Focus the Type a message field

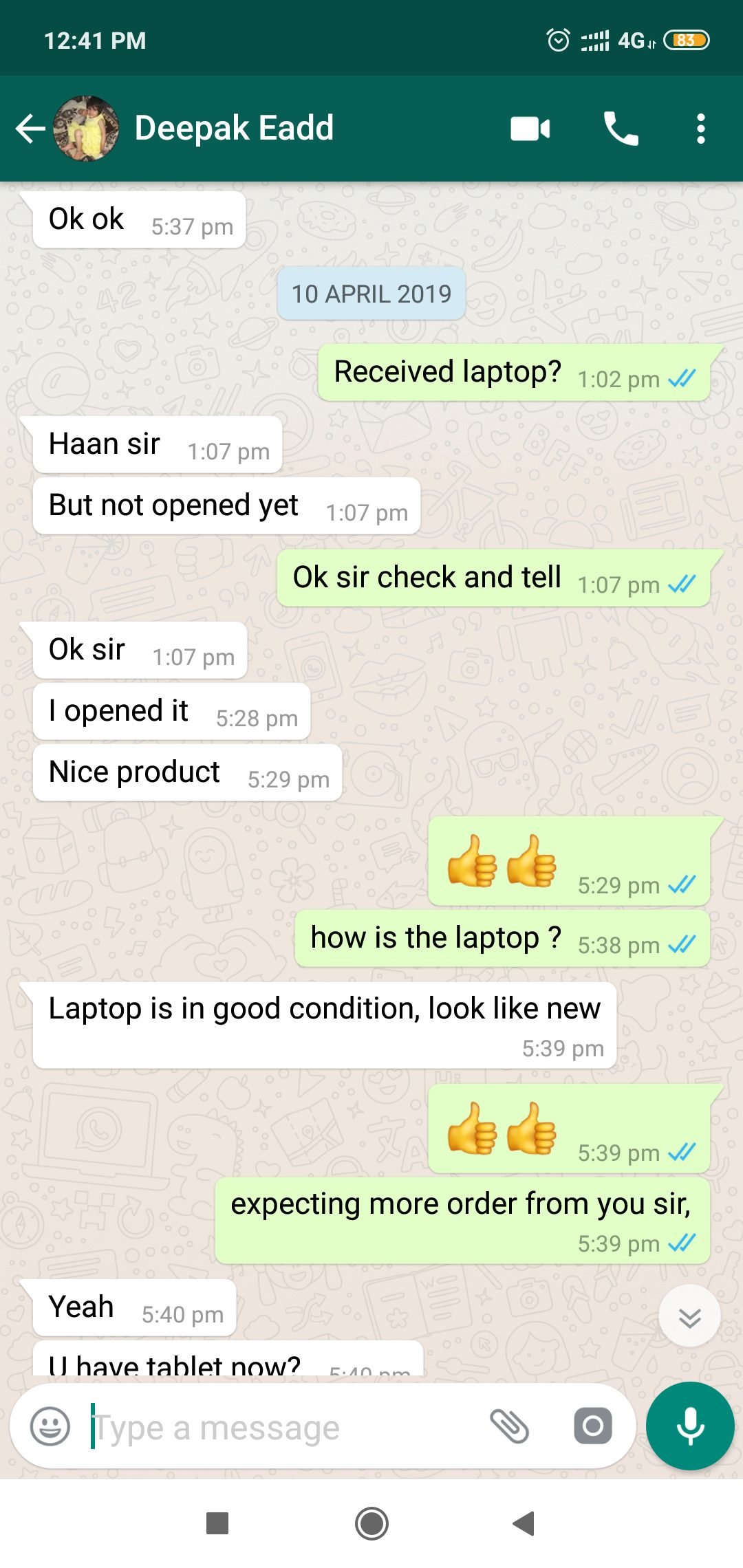(275, 1428)
